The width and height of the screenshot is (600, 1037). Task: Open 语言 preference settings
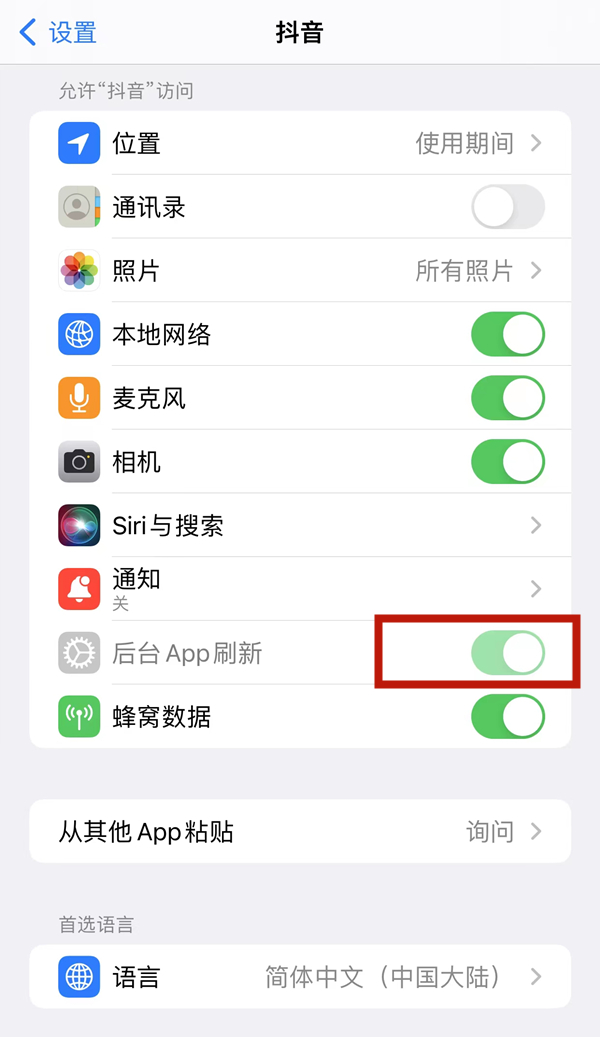click(x=300, y=976)
